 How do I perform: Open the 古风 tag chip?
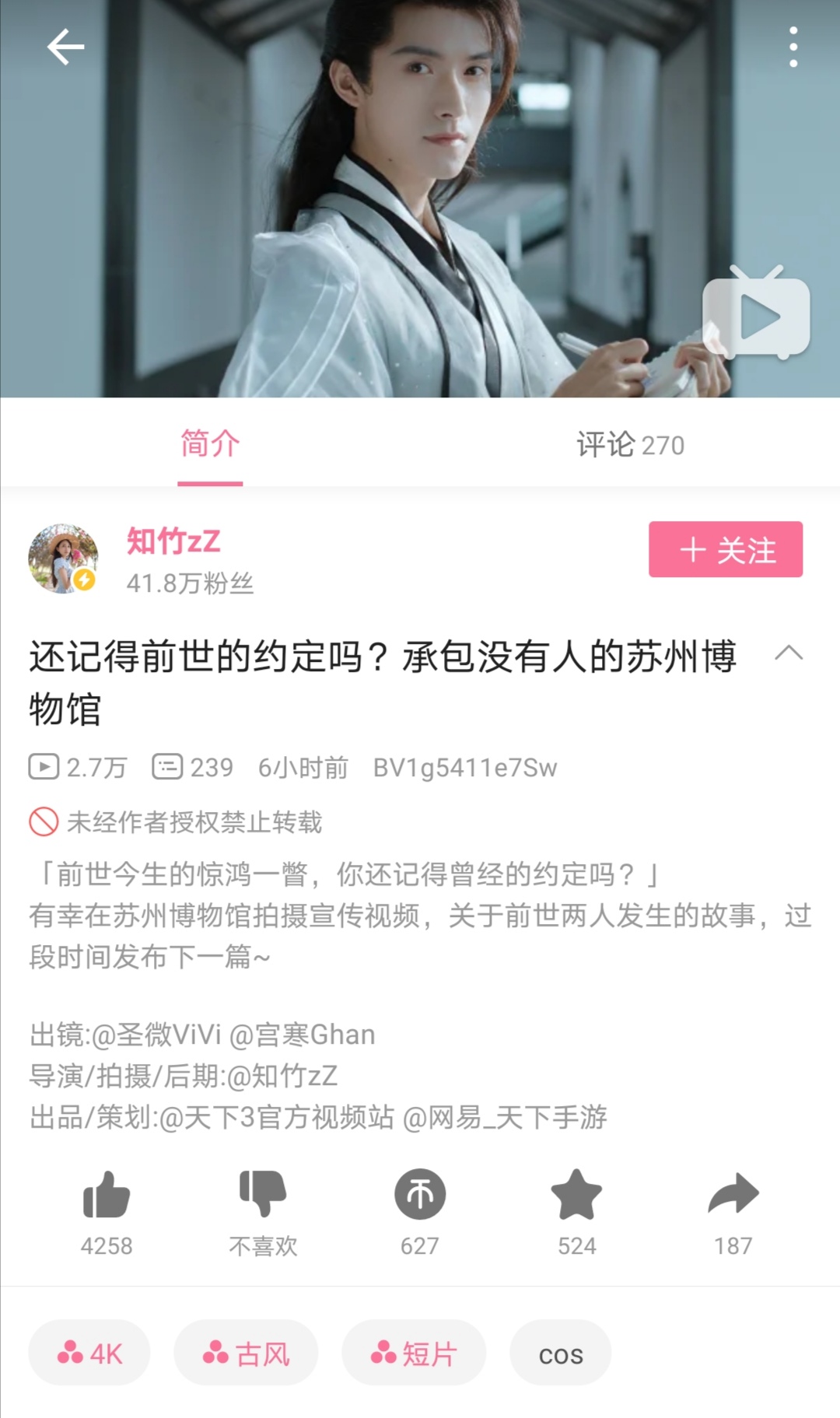coord(246,1353)
